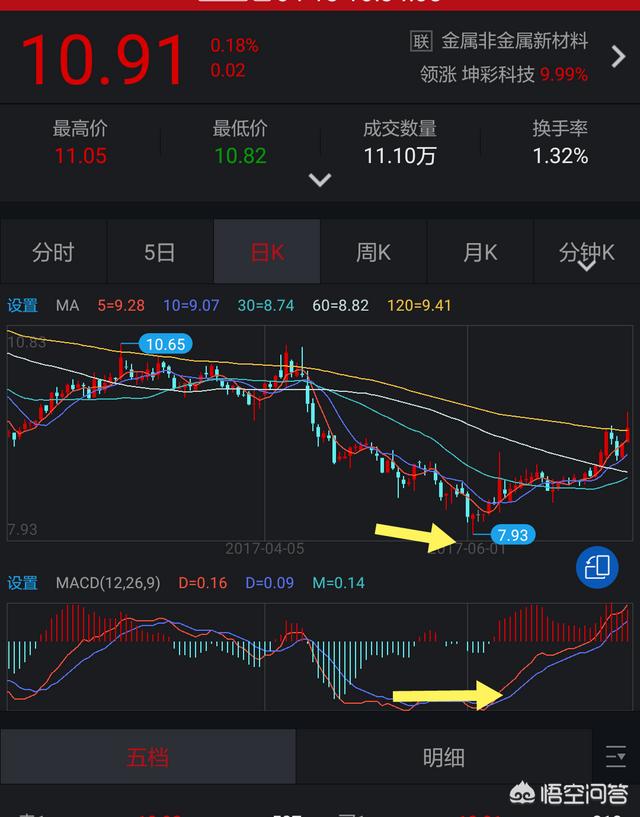This screenshot has width=640, height=817.
Task: Open 设置 for the MACD indicator
Action: pos(22,582)
